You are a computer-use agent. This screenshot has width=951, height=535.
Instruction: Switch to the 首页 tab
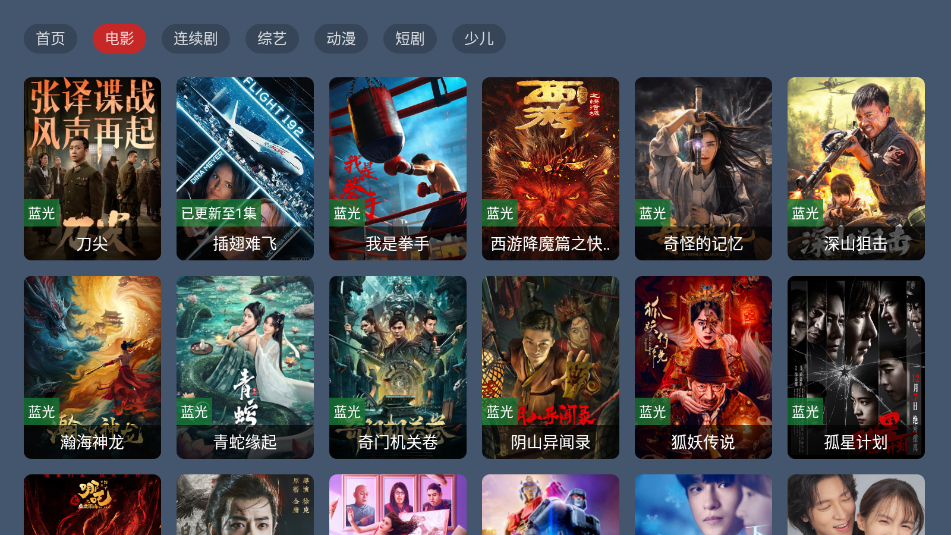[50, 39]
